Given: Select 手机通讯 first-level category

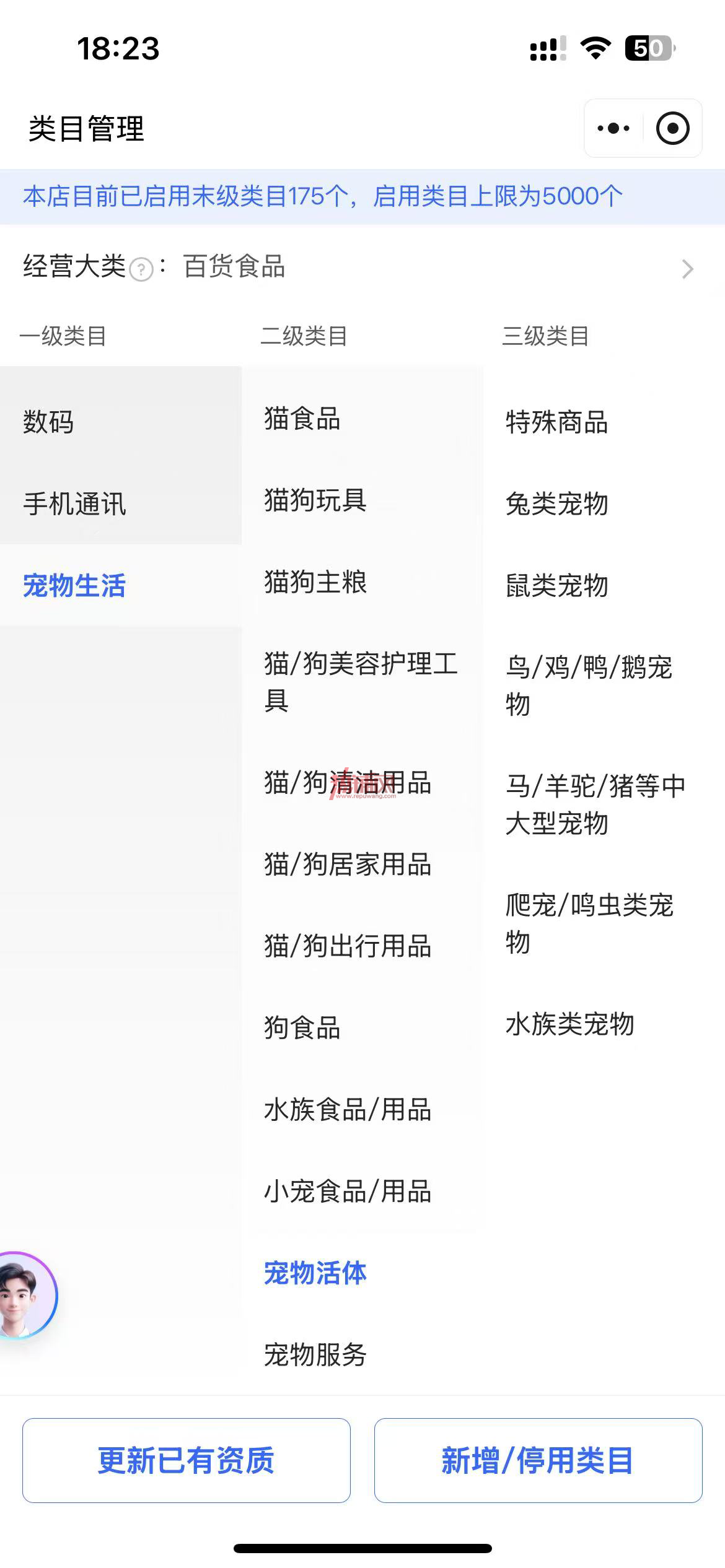Looking at the screenshot, I should pos(74,504).
